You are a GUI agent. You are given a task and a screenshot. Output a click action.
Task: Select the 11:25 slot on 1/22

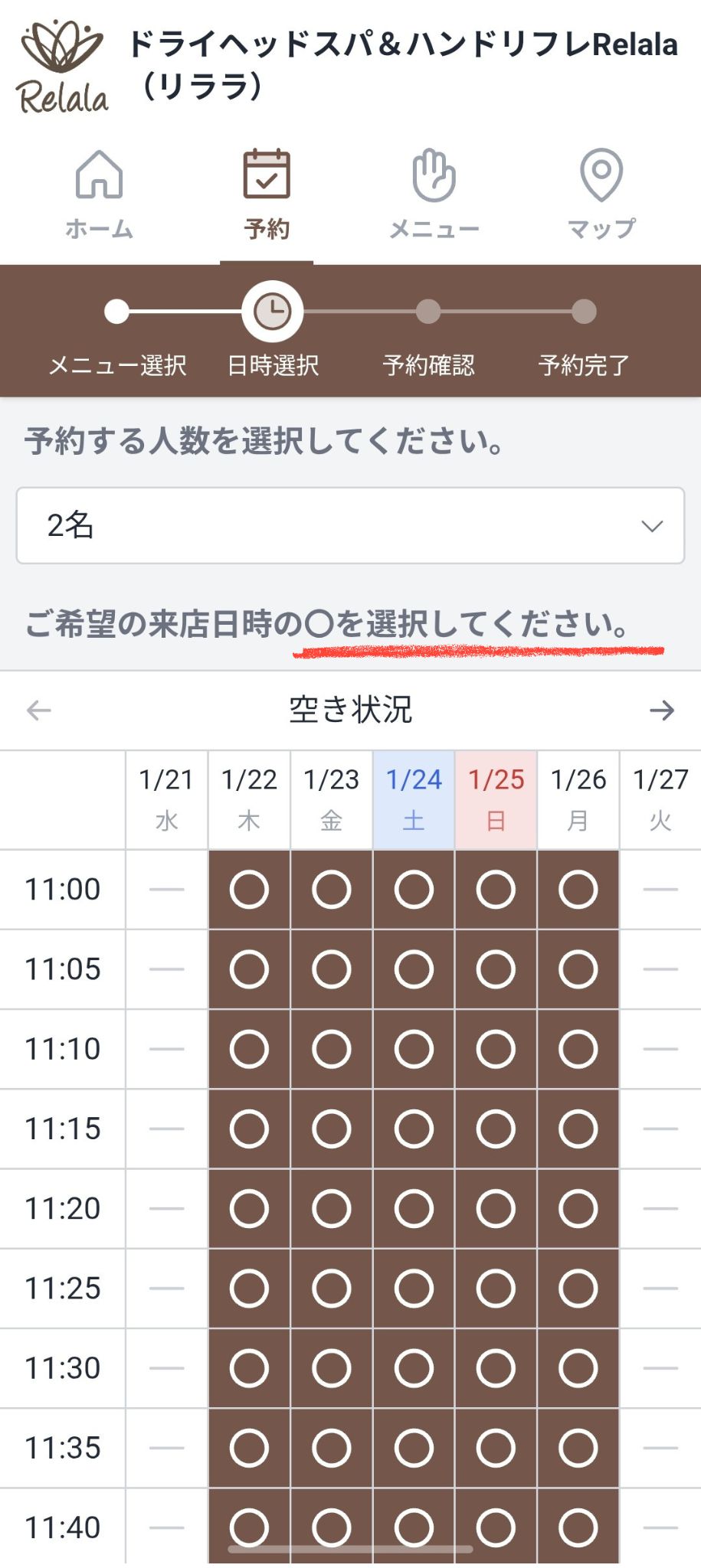click(249, 1288)
